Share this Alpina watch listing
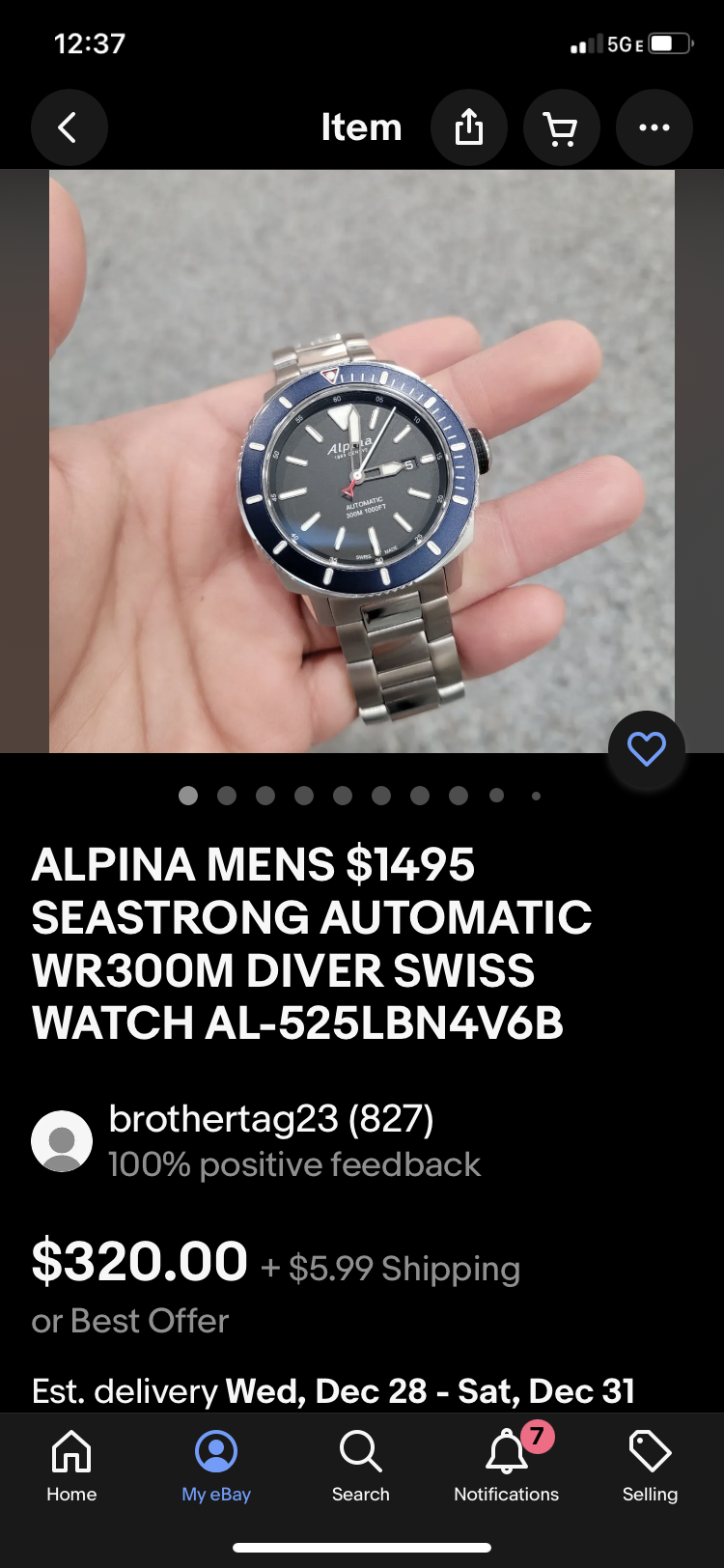724x1568 pixels. coord(468,127)
